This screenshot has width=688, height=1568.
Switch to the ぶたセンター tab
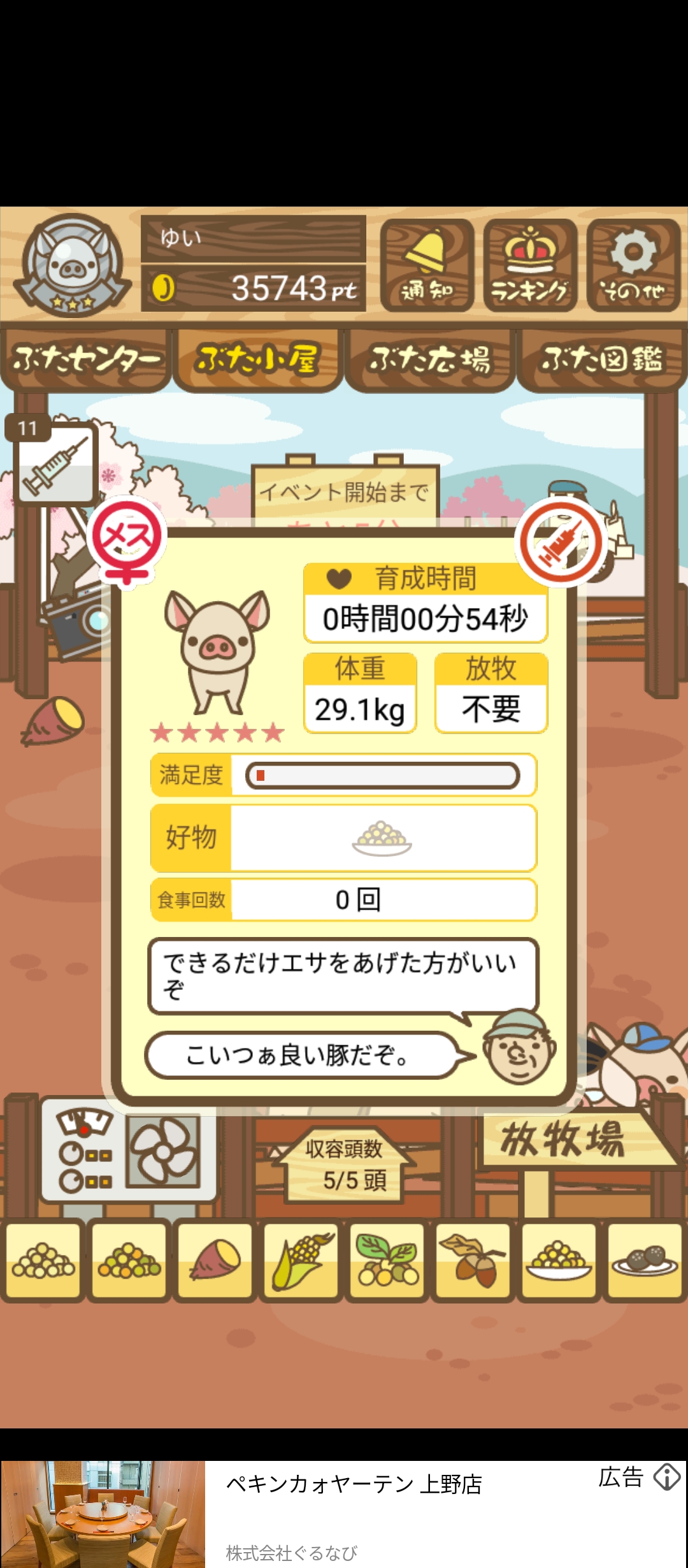click(85, 360)
